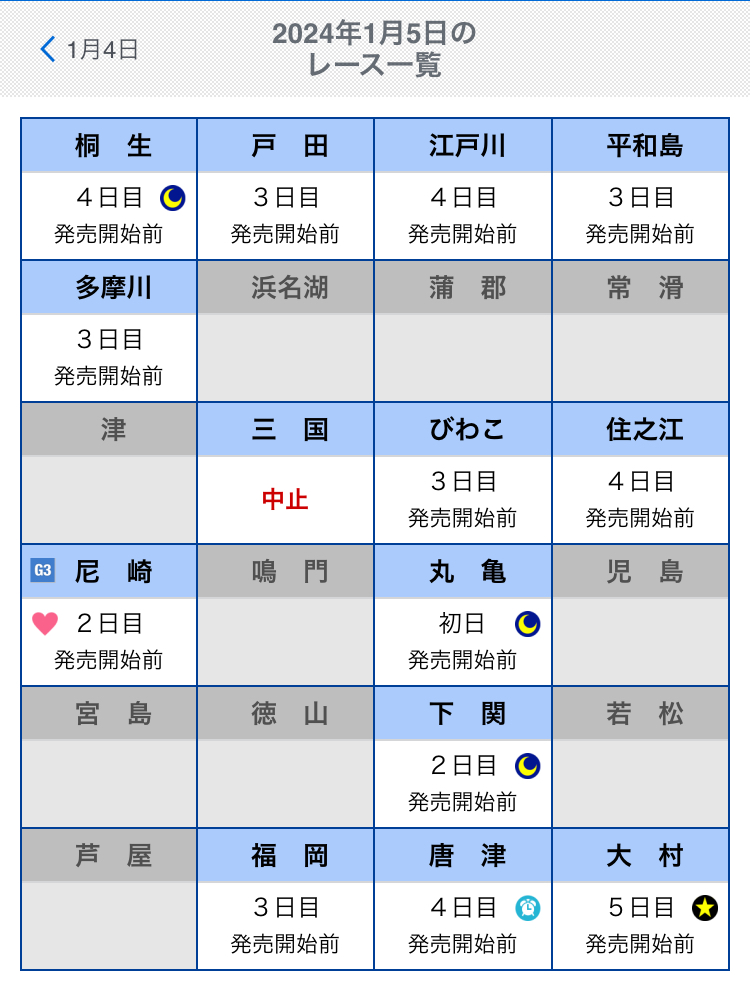Select the 住之江 race venue
Screen dimensions: 750x981
(x=640, y=473)
